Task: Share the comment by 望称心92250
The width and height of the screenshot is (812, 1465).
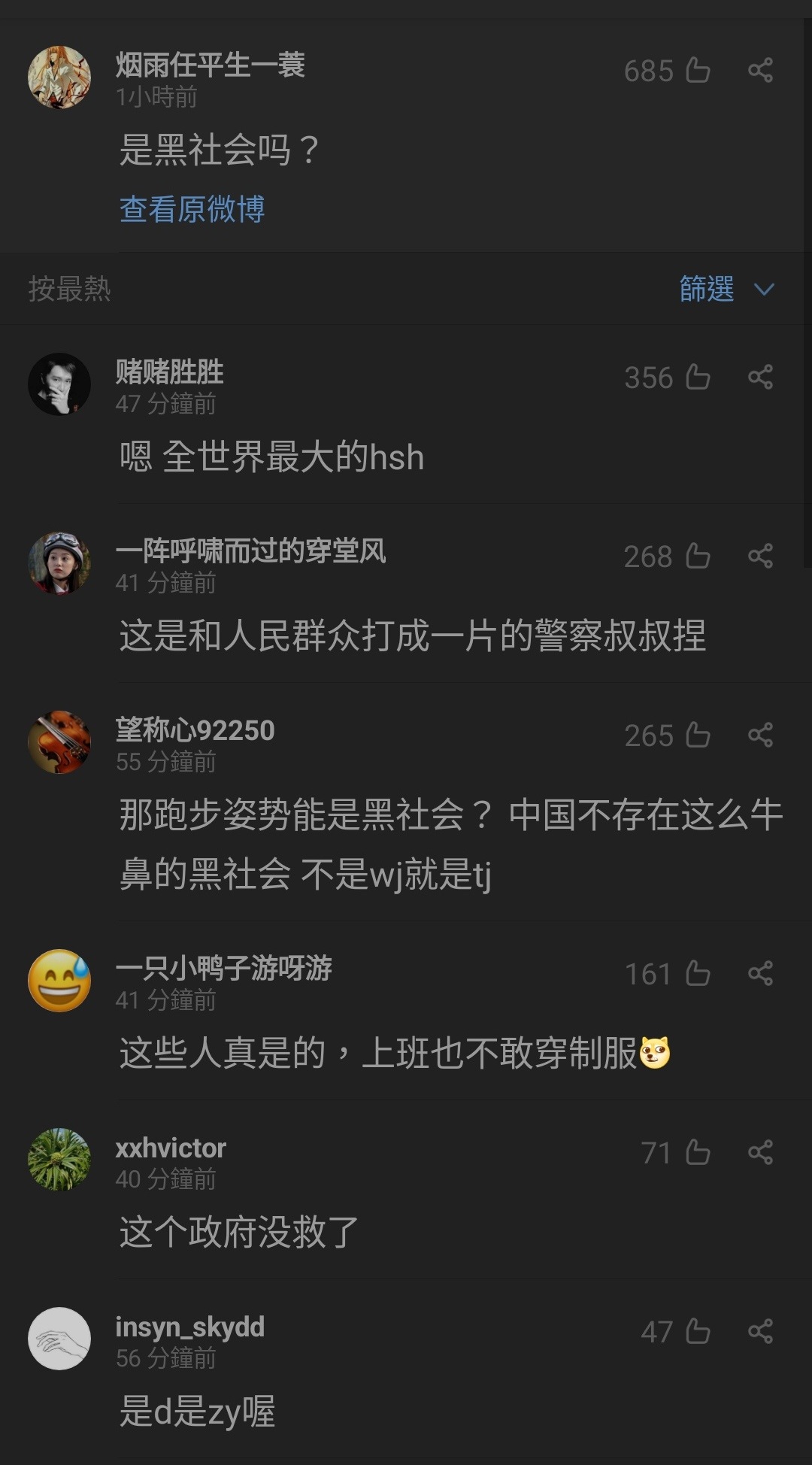Action: [761, 736]
